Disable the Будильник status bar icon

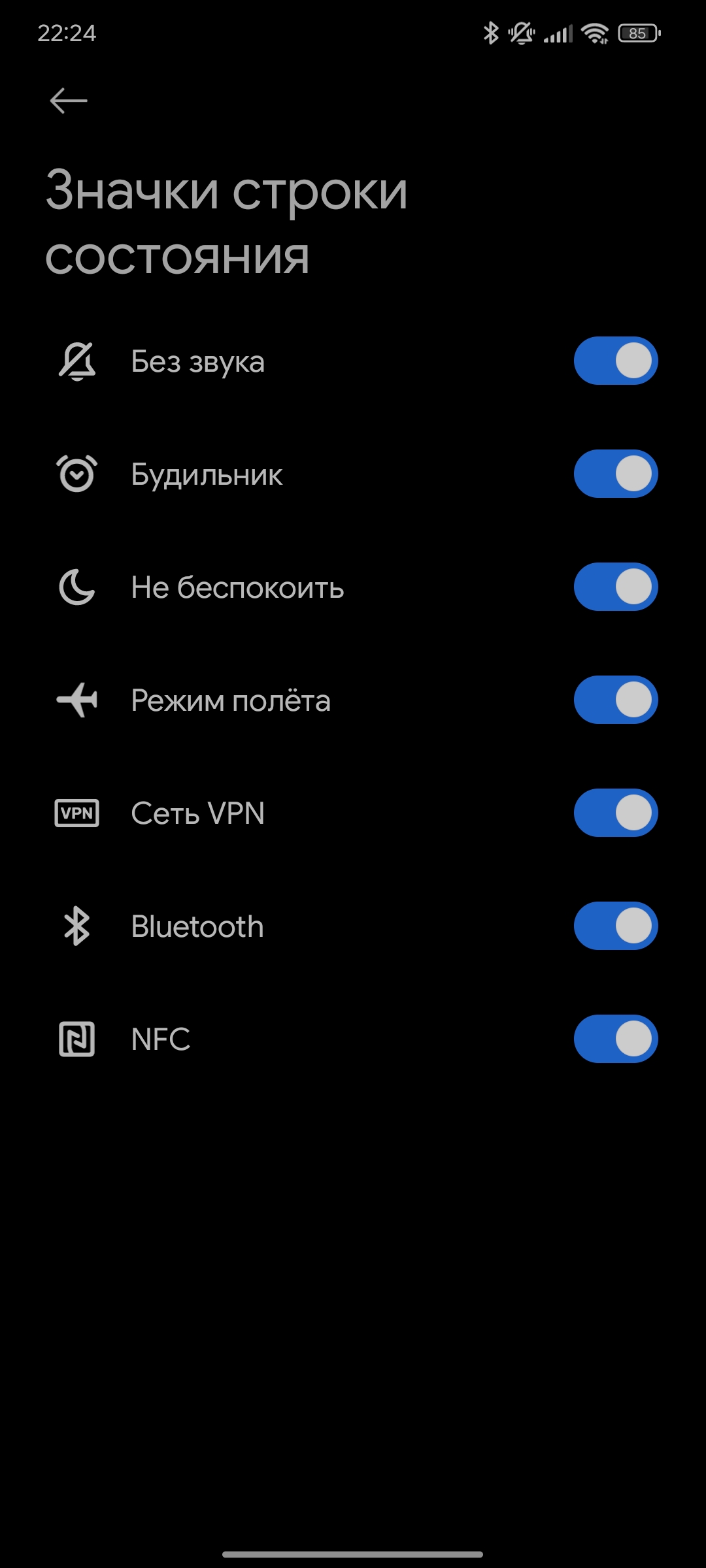tap(616, 474)
